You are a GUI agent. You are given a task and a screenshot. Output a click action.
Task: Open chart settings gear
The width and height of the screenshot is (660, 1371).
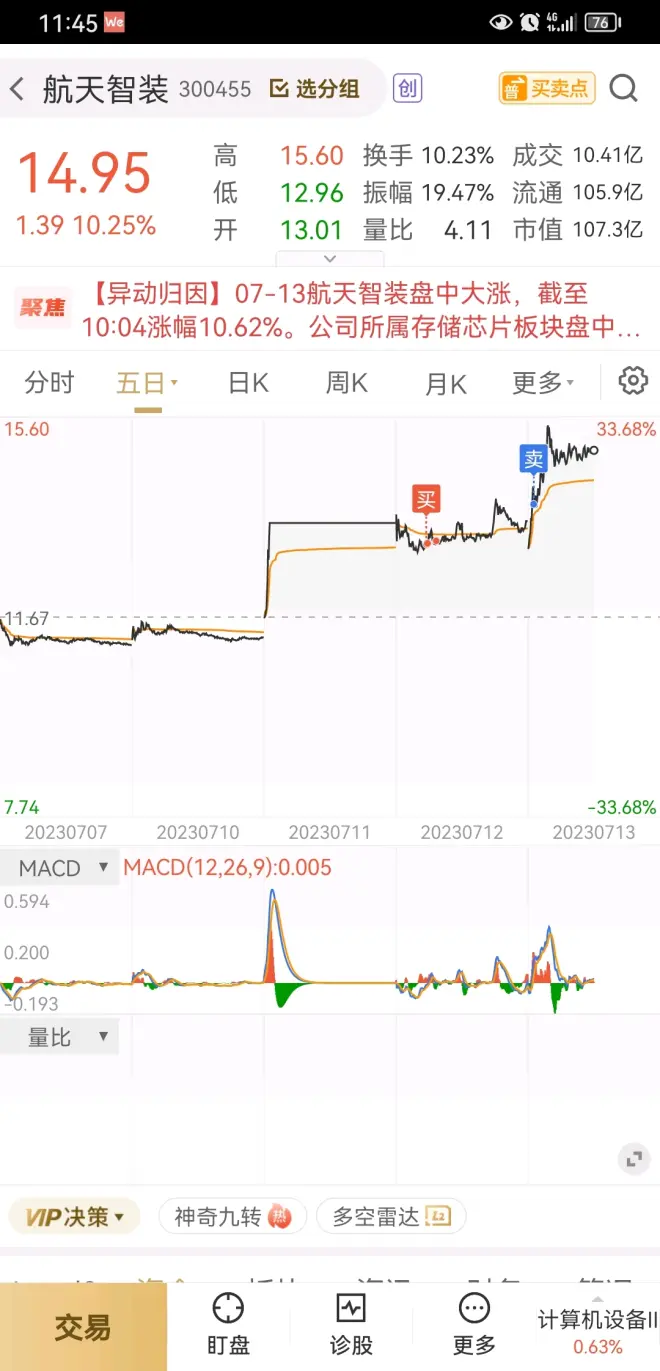[x=633, y=381]
